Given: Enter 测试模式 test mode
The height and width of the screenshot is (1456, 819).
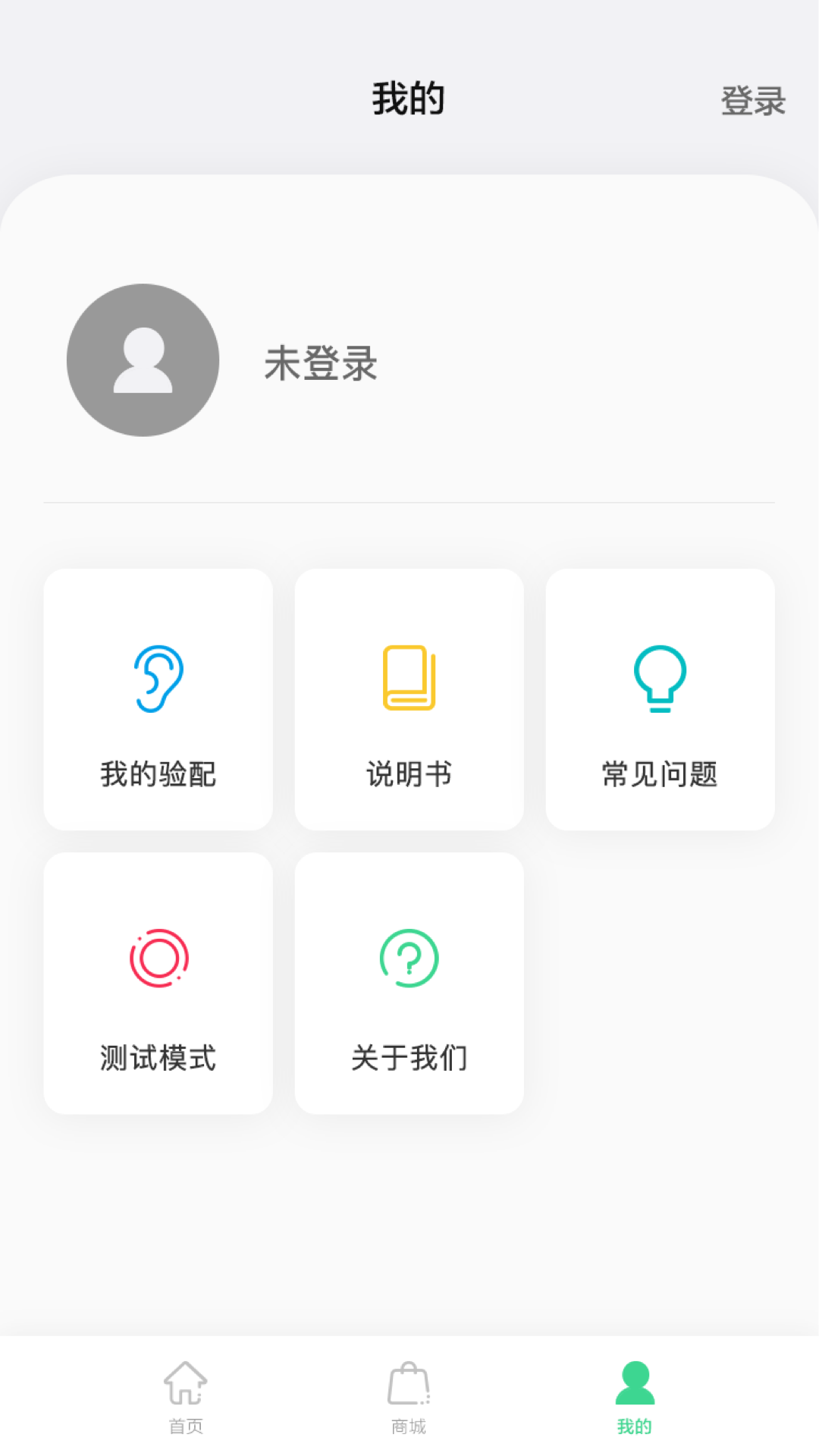Looking at the screenshot, I should pos(158,983).
